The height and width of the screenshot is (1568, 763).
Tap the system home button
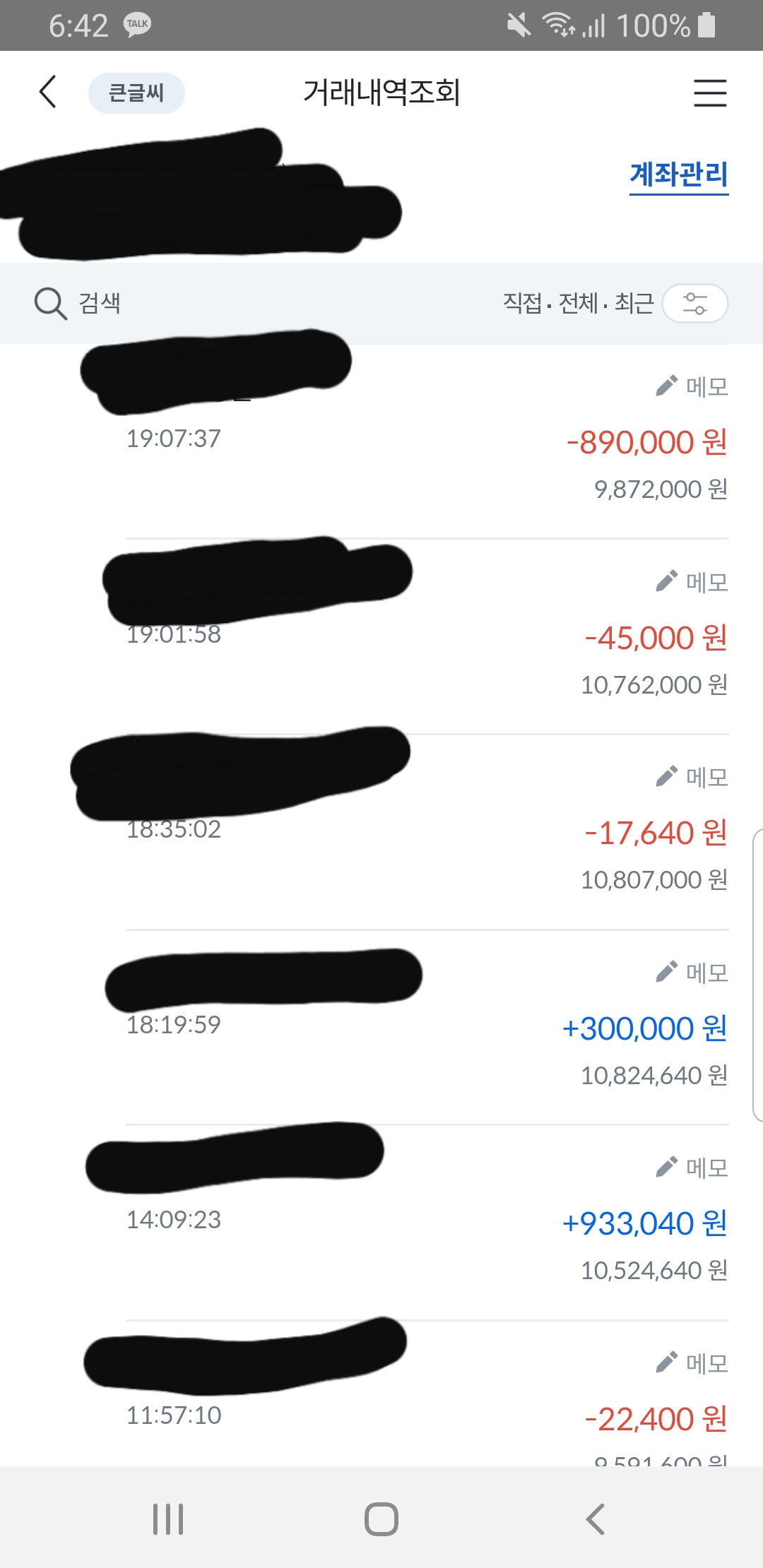(x=381, y=1519)
